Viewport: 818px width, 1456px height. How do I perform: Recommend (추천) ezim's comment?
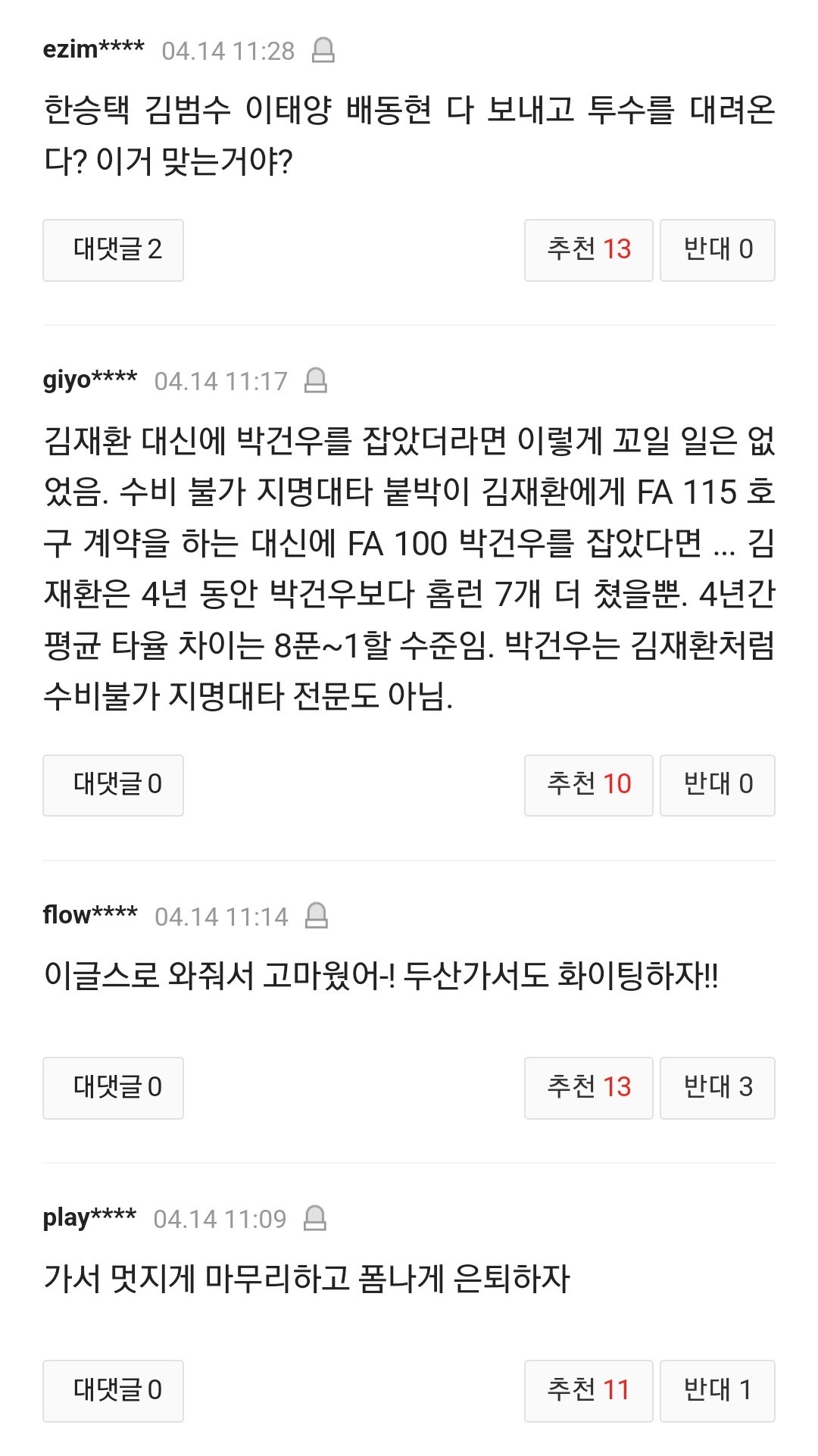click(x=589, y=250)
